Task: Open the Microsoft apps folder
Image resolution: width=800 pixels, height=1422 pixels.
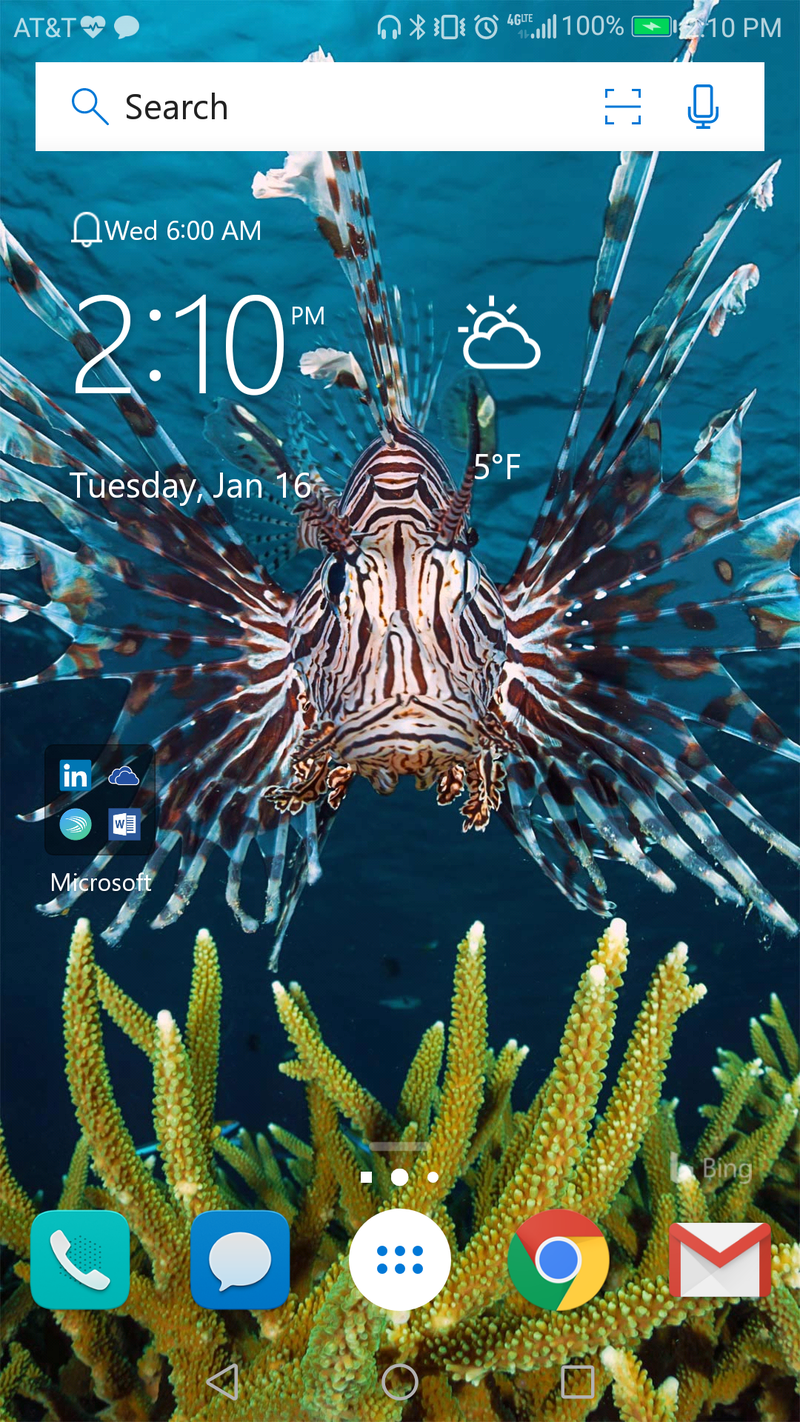Action: point(99,800)
